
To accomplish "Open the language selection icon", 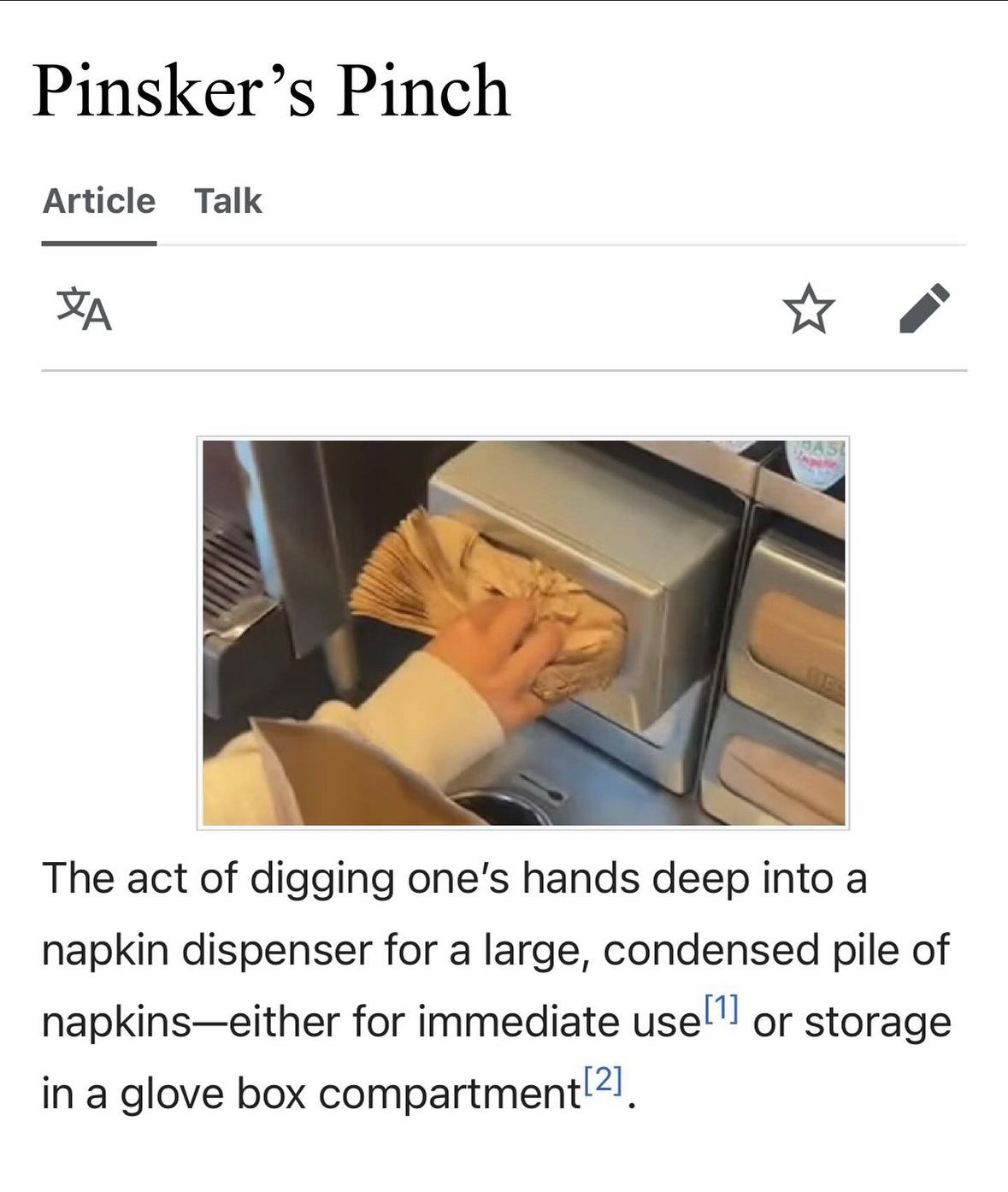I will 84,310.
